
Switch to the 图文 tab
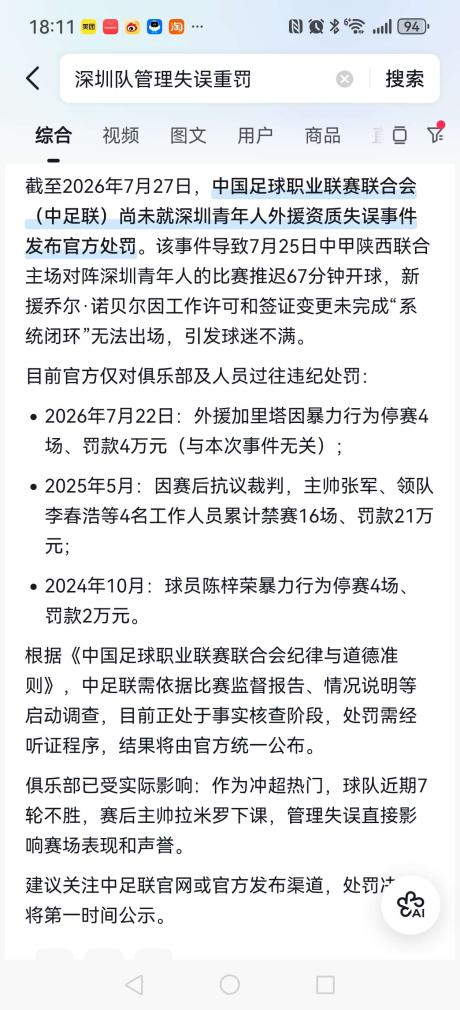tap(188, 135)
